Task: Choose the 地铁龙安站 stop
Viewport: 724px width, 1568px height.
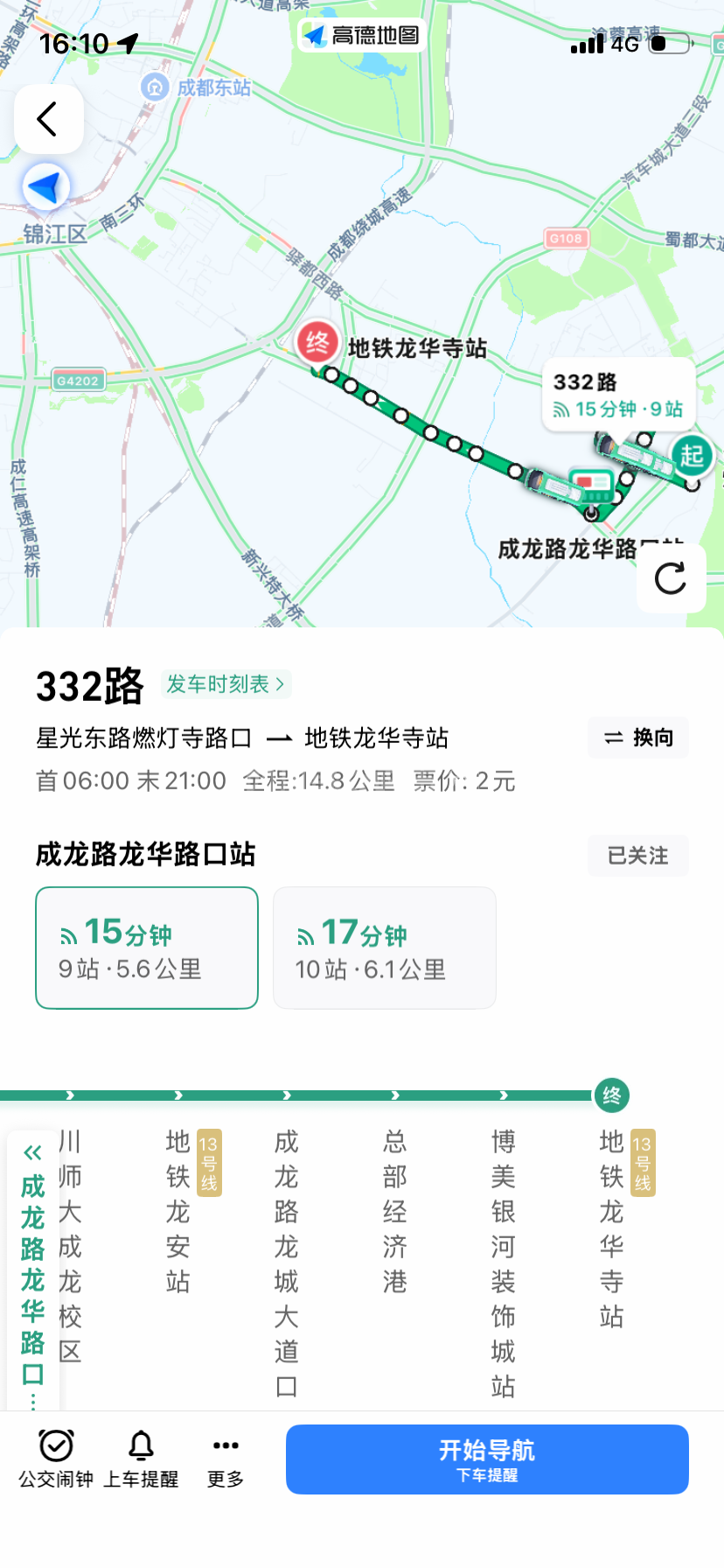Action: 178,1212
